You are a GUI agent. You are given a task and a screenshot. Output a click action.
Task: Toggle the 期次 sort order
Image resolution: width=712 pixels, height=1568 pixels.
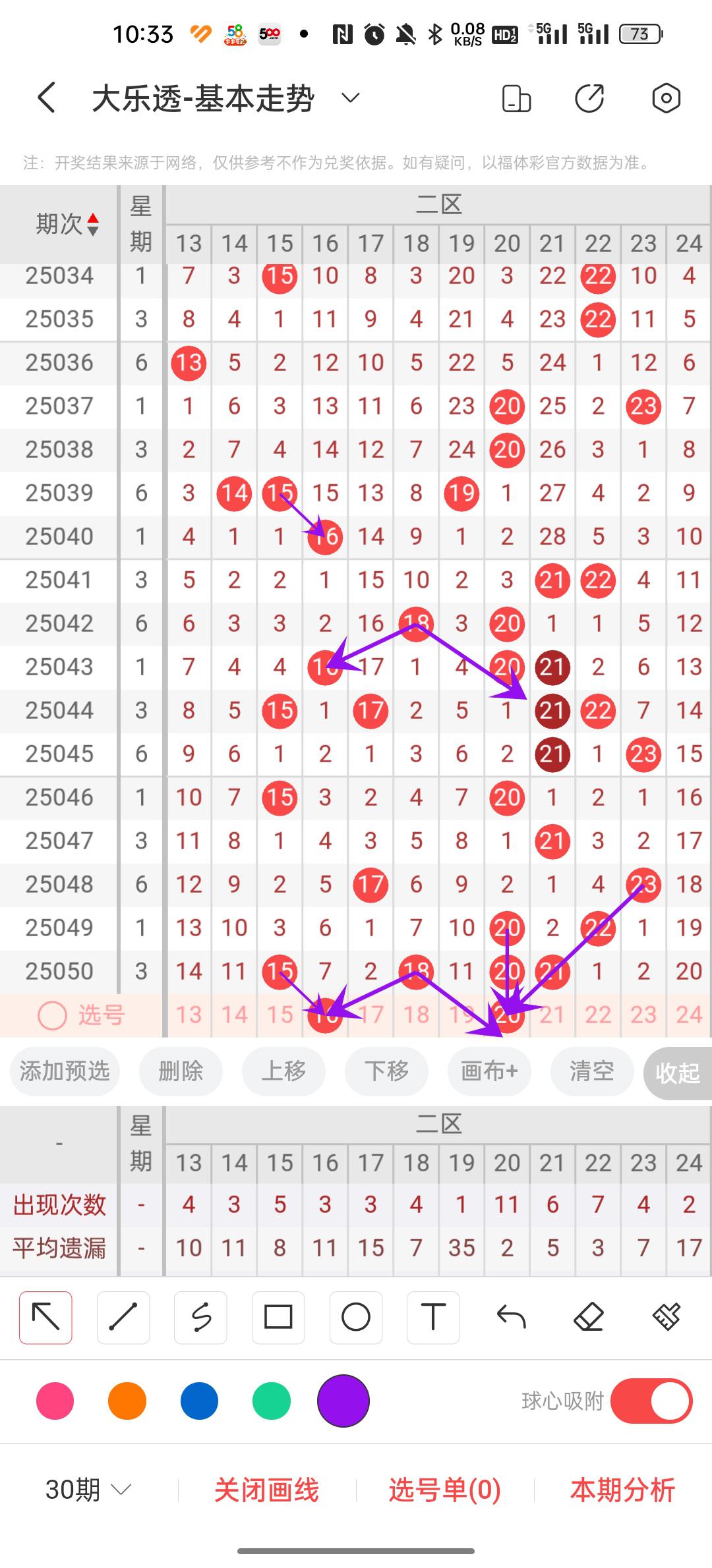click(x=67, y=225)
